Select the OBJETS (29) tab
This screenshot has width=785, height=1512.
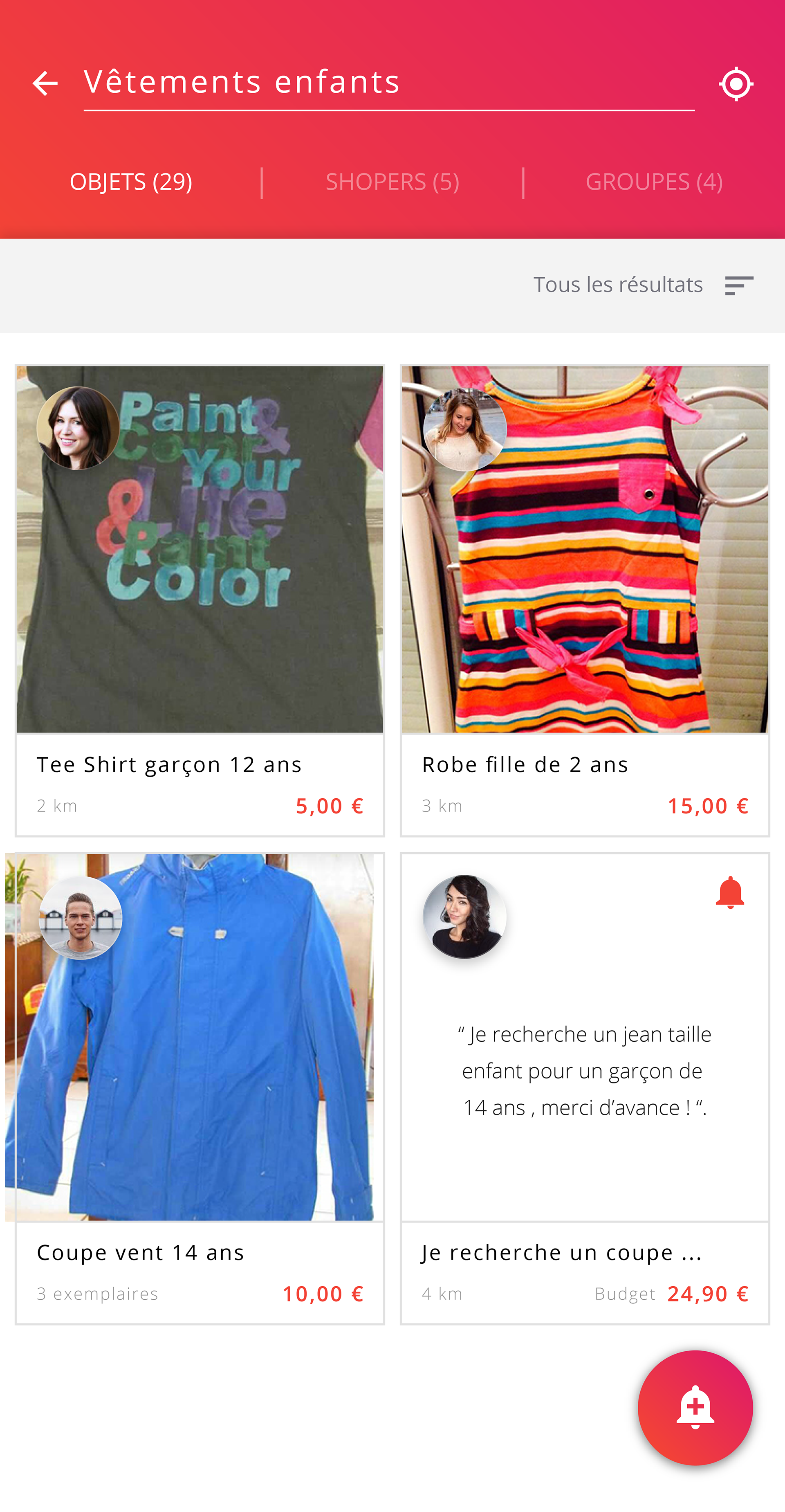coord(131,182)
